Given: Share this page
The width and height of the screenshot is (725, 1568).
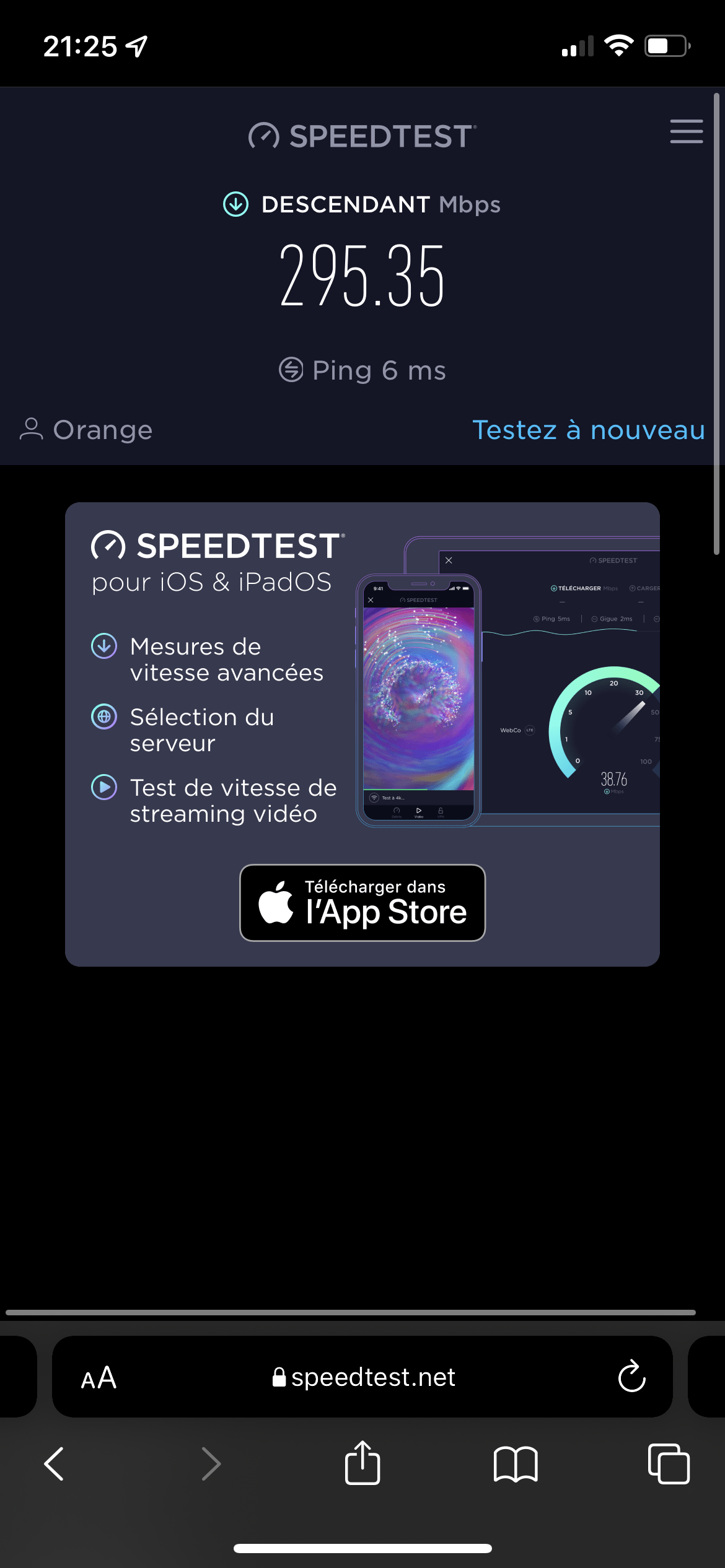Looking at the screenshot, I should (362, 1462).
